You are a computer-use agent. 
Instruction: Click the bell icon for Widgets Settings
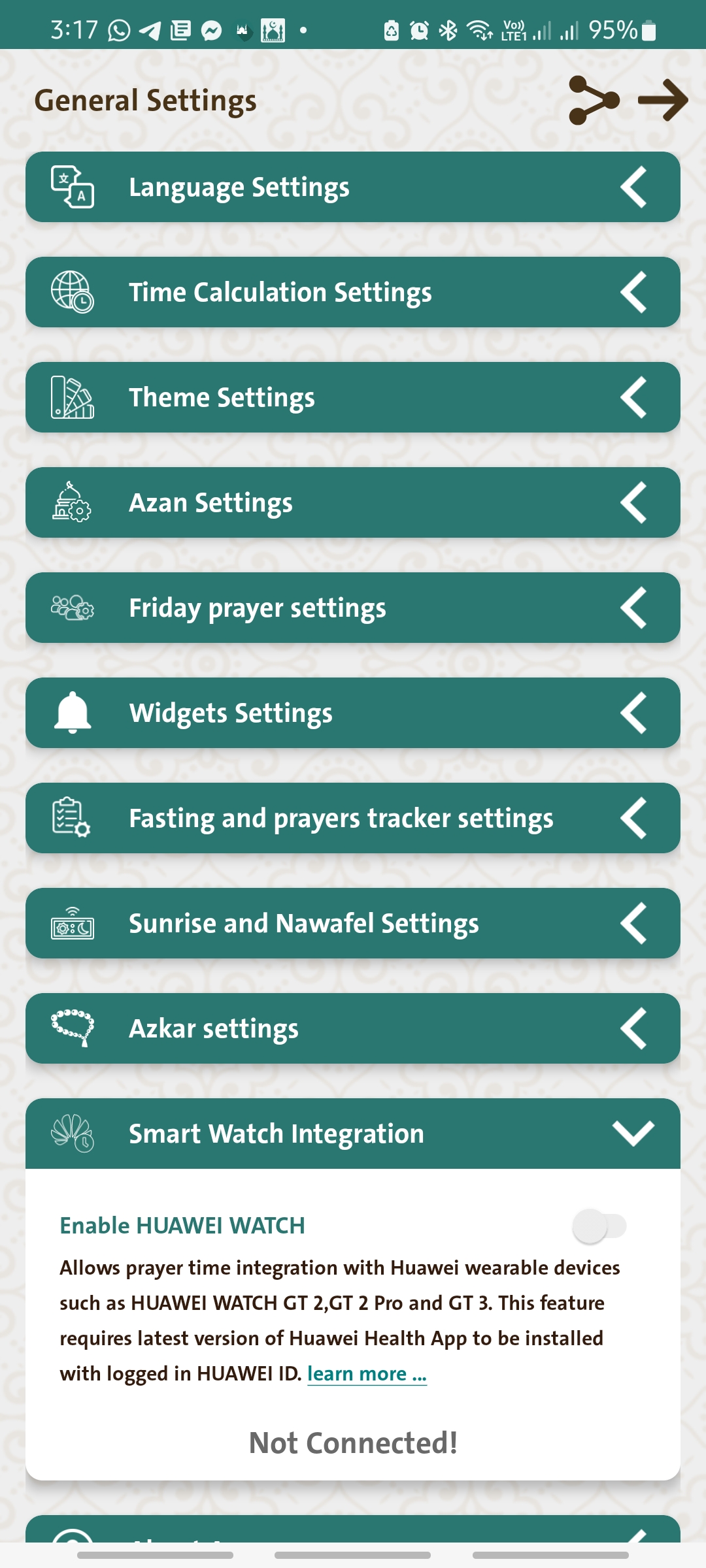(72, 713)
